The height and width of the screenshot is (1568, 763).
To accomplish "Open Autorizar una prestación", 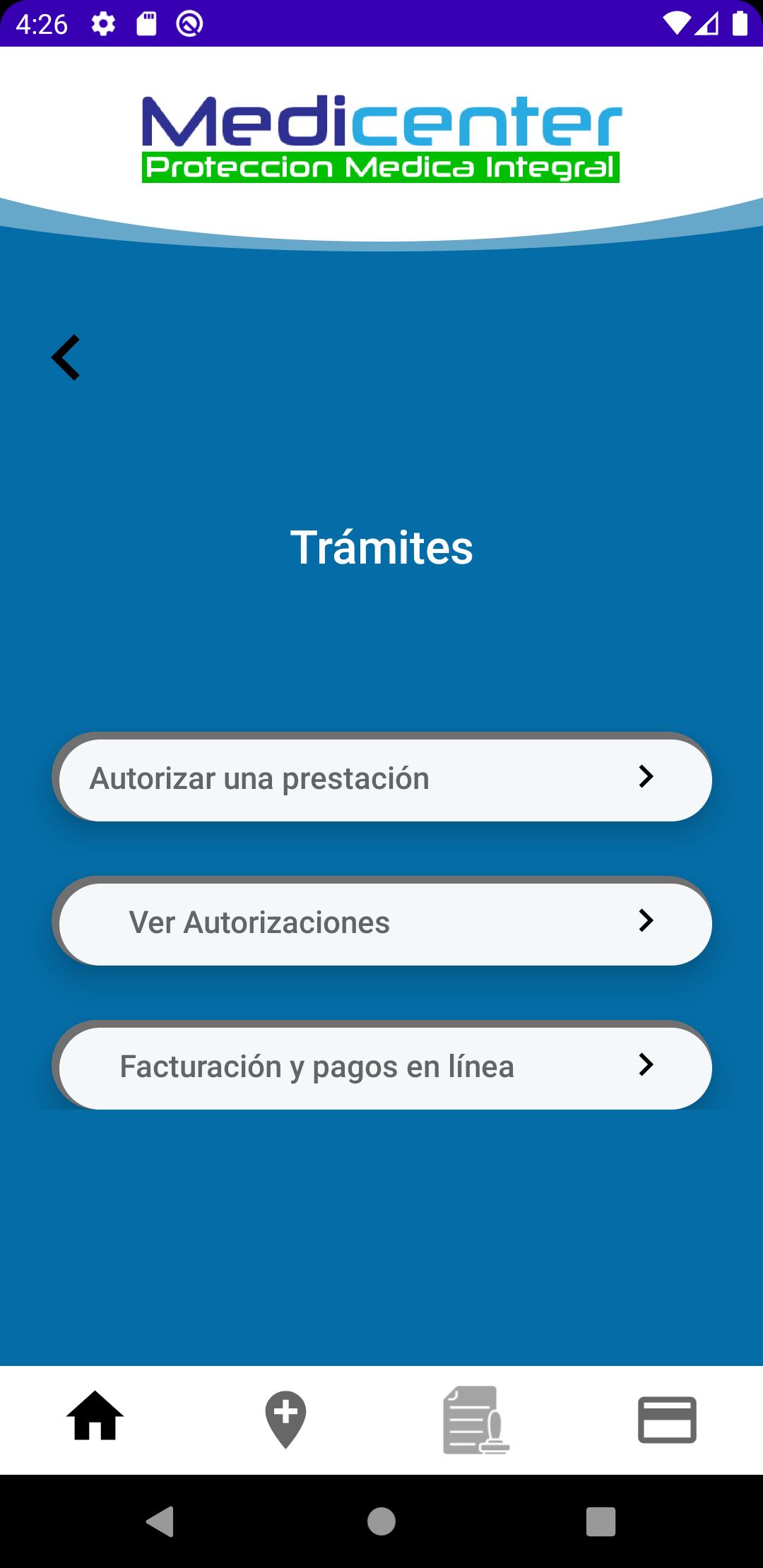I will (382, 777).
